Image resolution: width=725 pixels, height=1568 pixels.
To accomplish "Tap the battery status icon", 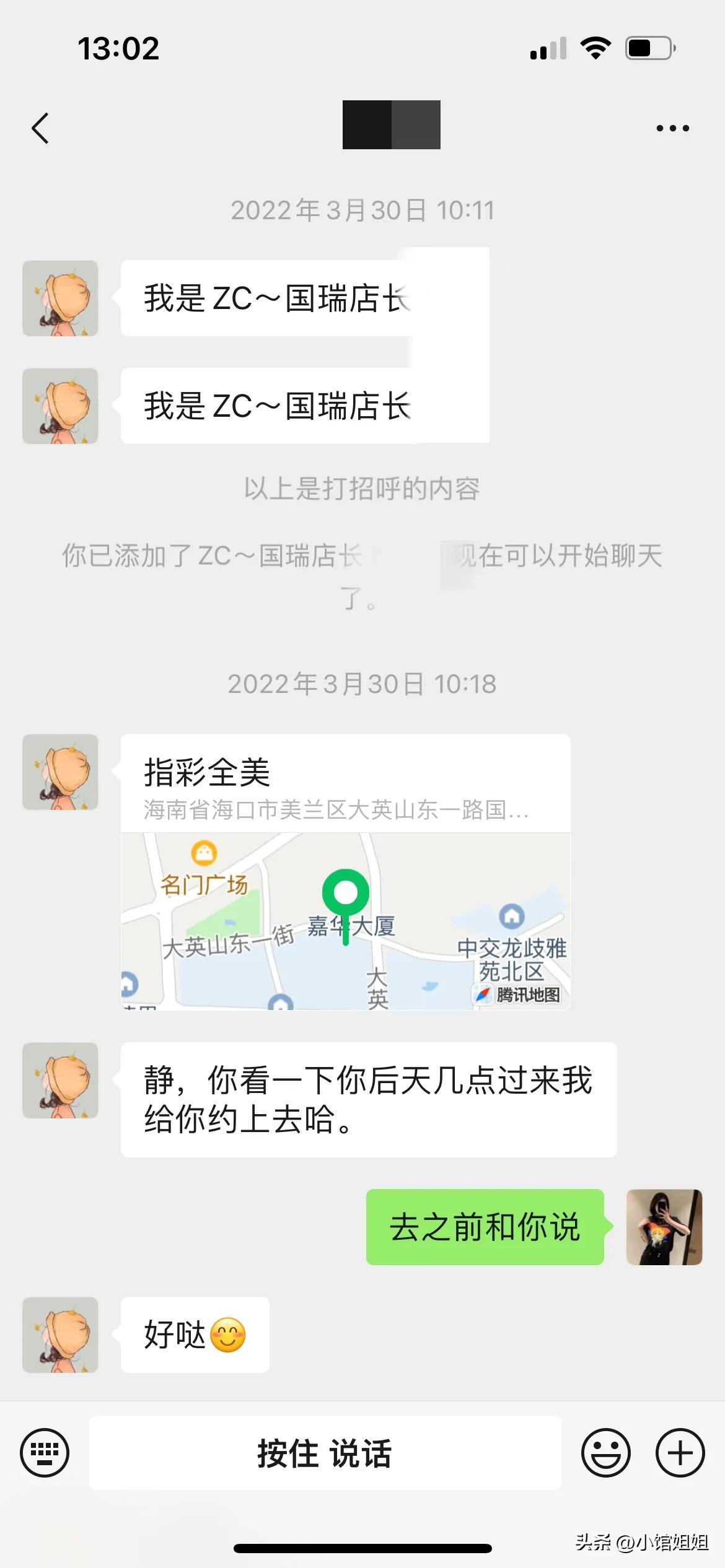I will click(x=646, y=48).
